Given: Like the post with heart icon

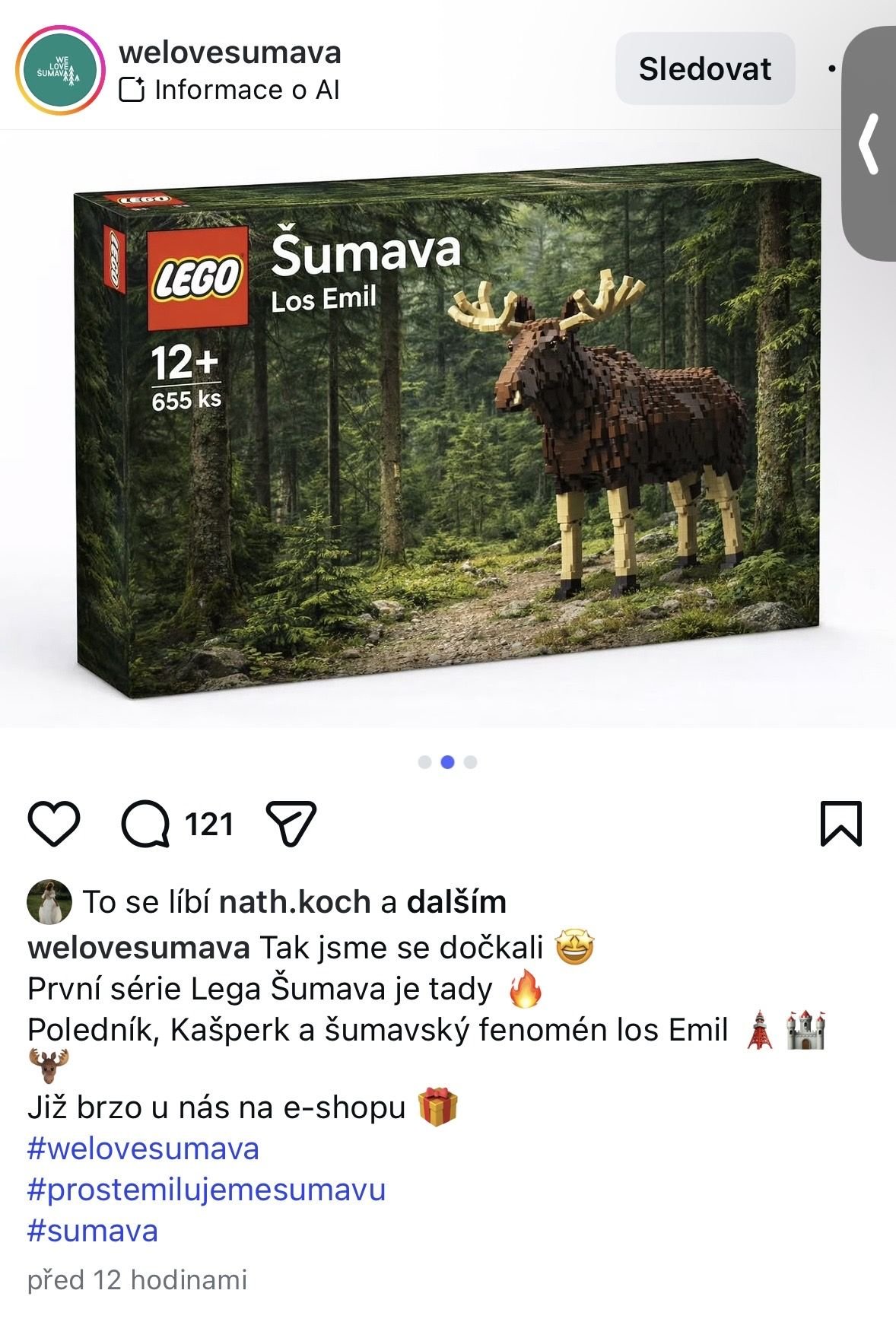Looking at the screenshot, I should coord(54,824).
